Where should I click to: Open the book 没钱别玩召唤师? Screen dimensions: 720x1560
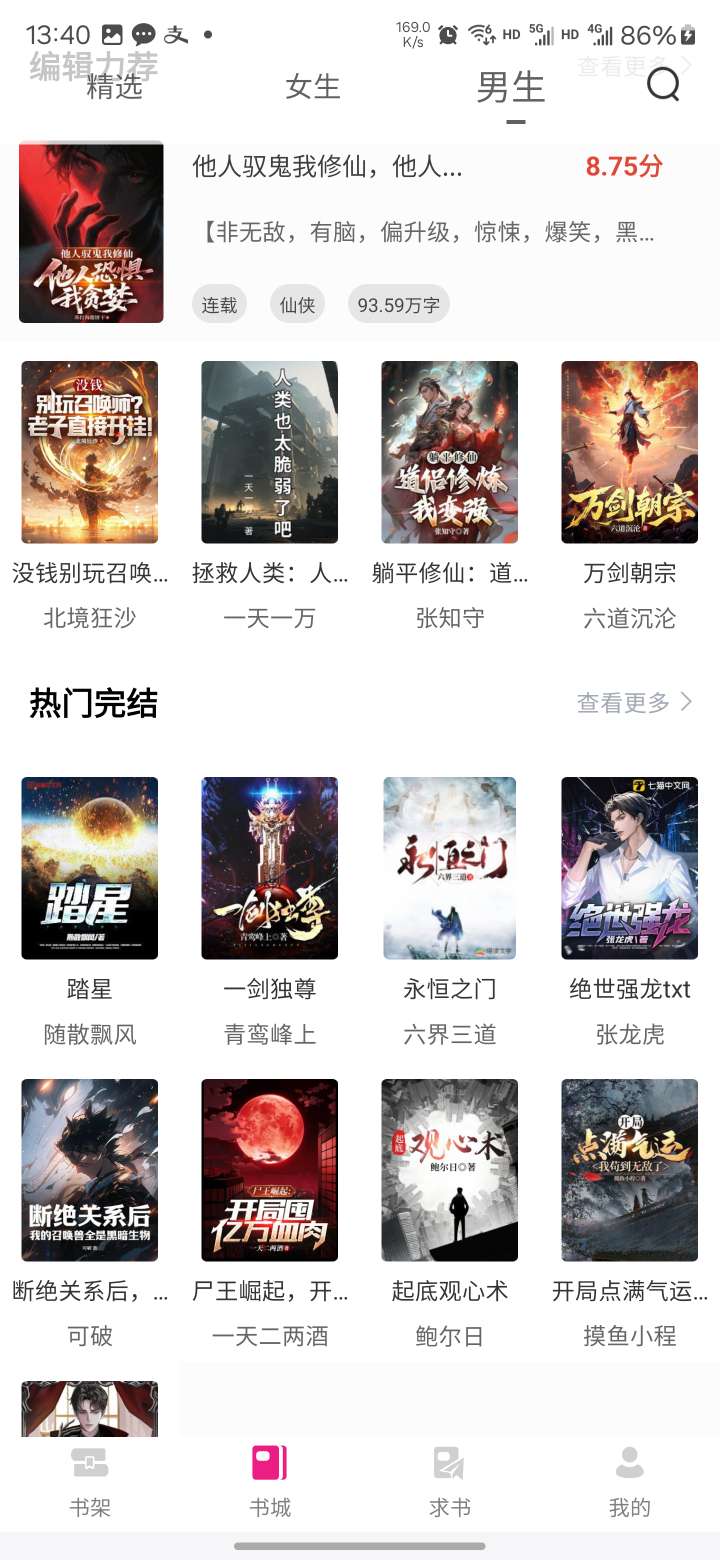click(x=90, y=452)
